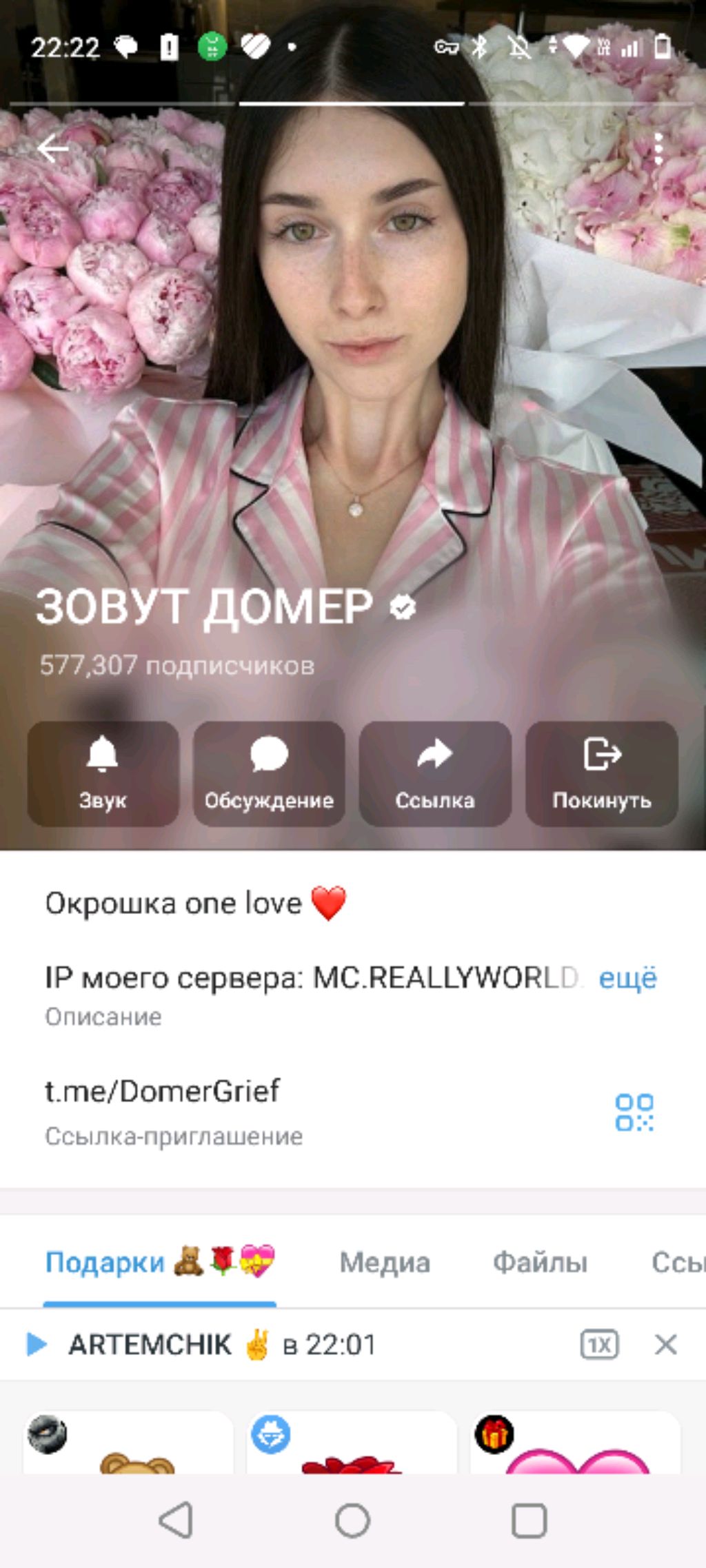Open the pink heart gift card

575,1444
